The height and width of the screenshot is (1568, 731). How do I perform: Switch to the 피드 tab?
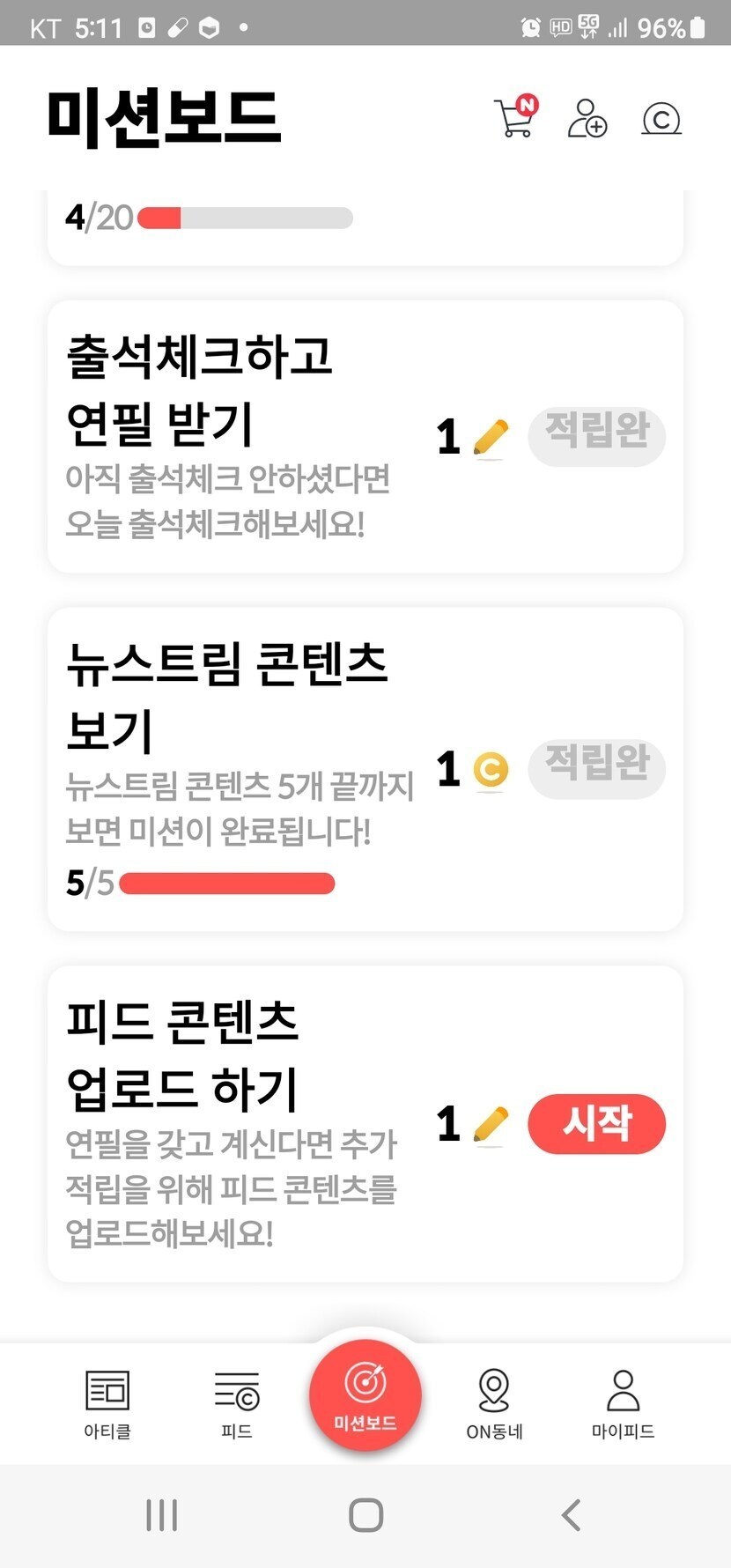tap(237, 1405)
